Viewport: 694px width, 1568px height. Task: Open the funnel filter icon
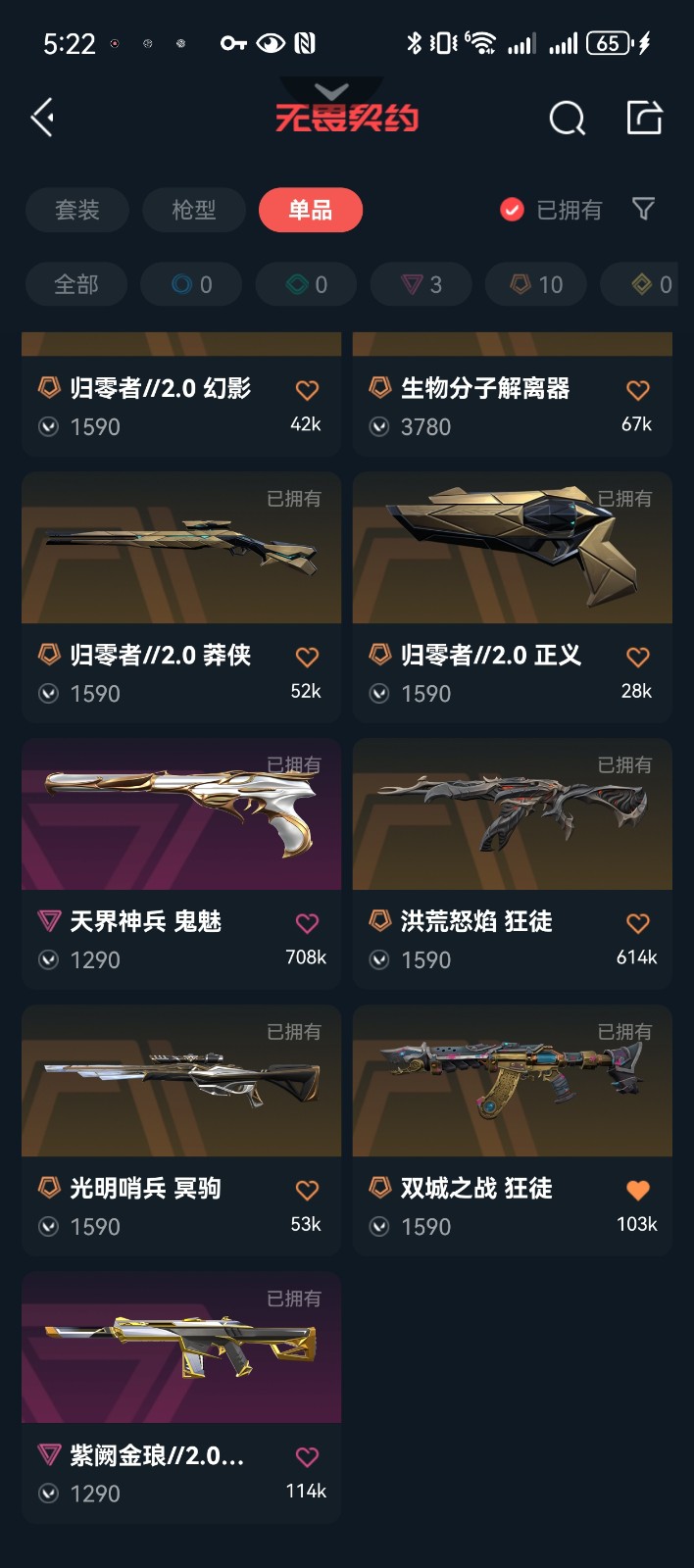pos(643,209)
